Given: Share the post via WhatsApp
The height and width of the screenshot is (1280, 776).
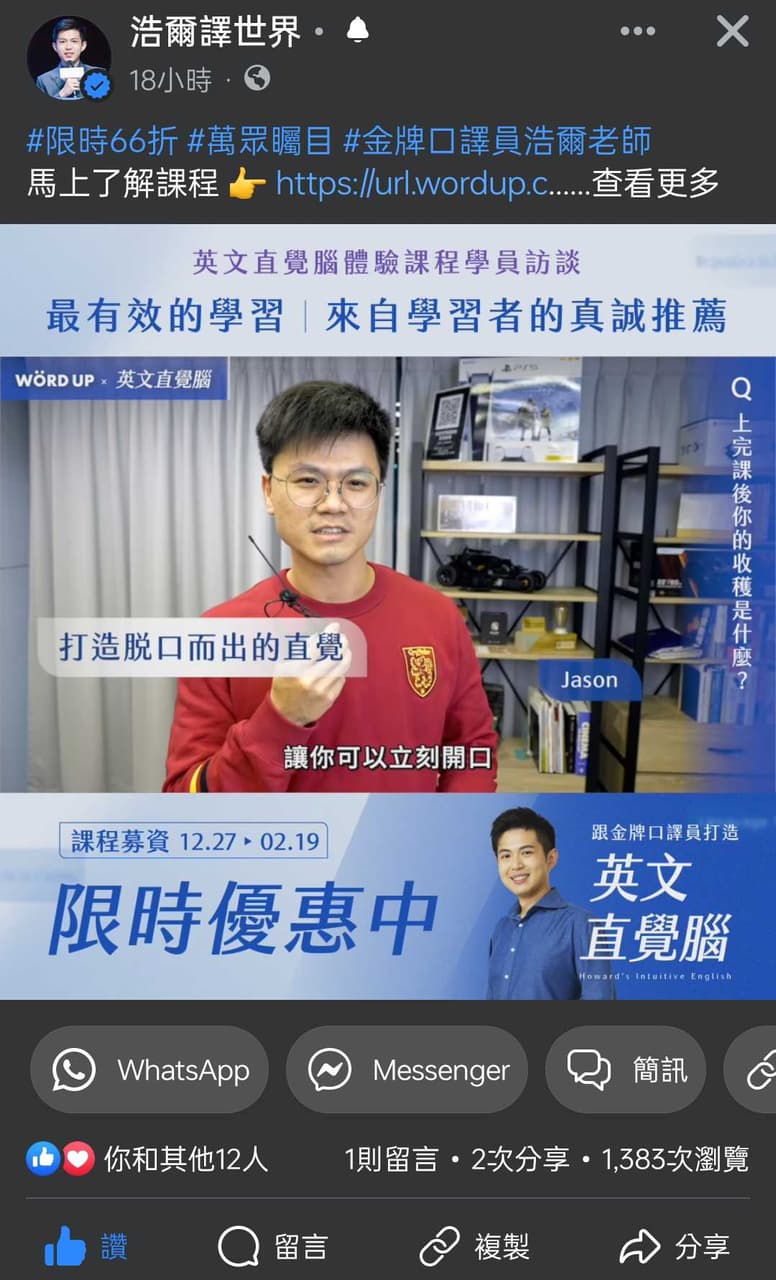Looking at the screenshot, I should click(x=150, y=1070).
